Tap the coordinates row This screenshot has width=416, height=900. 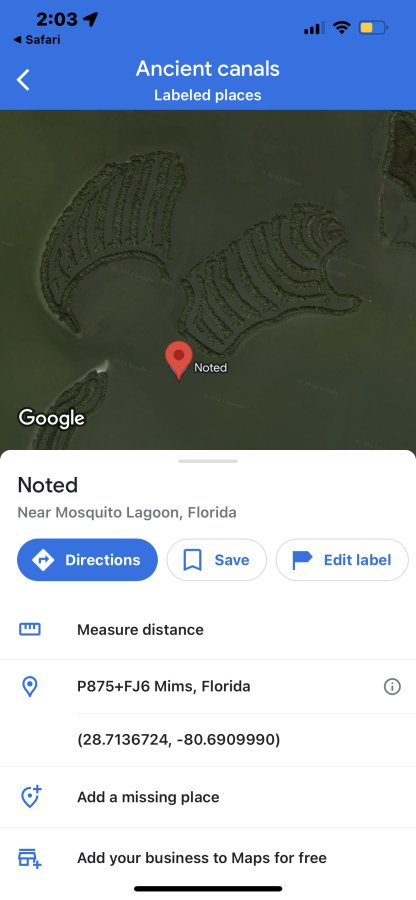pyautogui.click(x=208, y=740)
